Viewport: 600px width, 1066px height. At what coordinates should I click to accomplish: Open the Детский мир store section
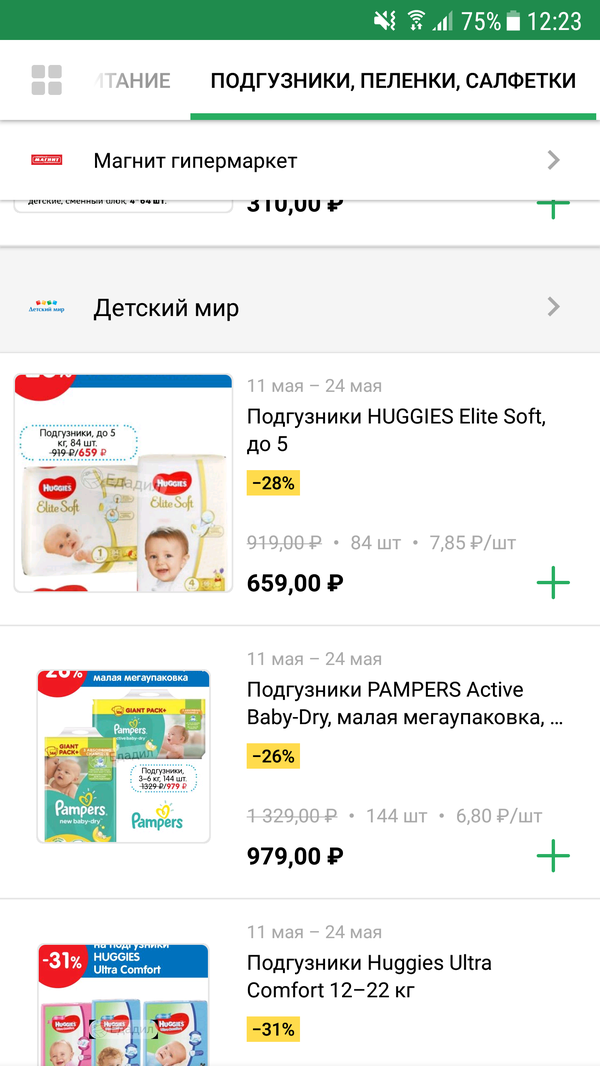point(300,307)
